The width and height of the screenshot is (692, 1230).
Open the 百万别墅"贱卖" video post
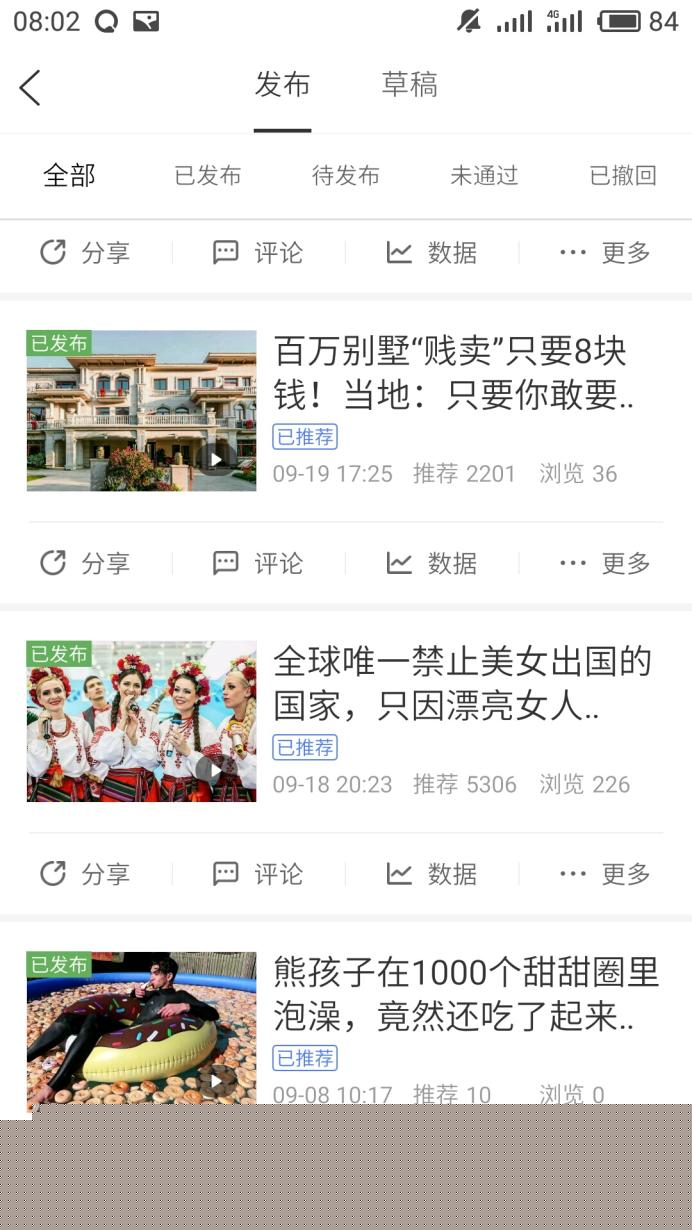[x=345, y=410]
